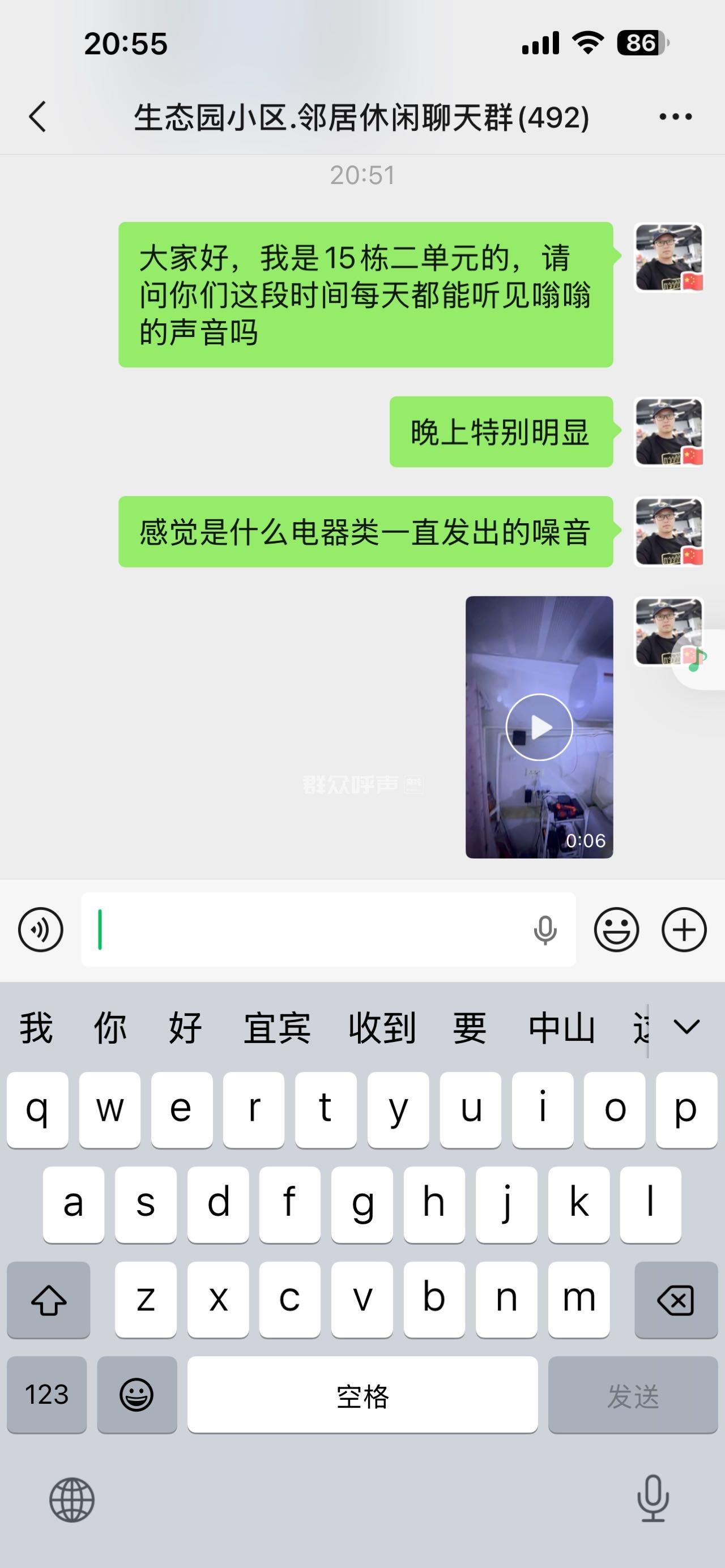Pick the suggestion 收到

coord(382,1028)
